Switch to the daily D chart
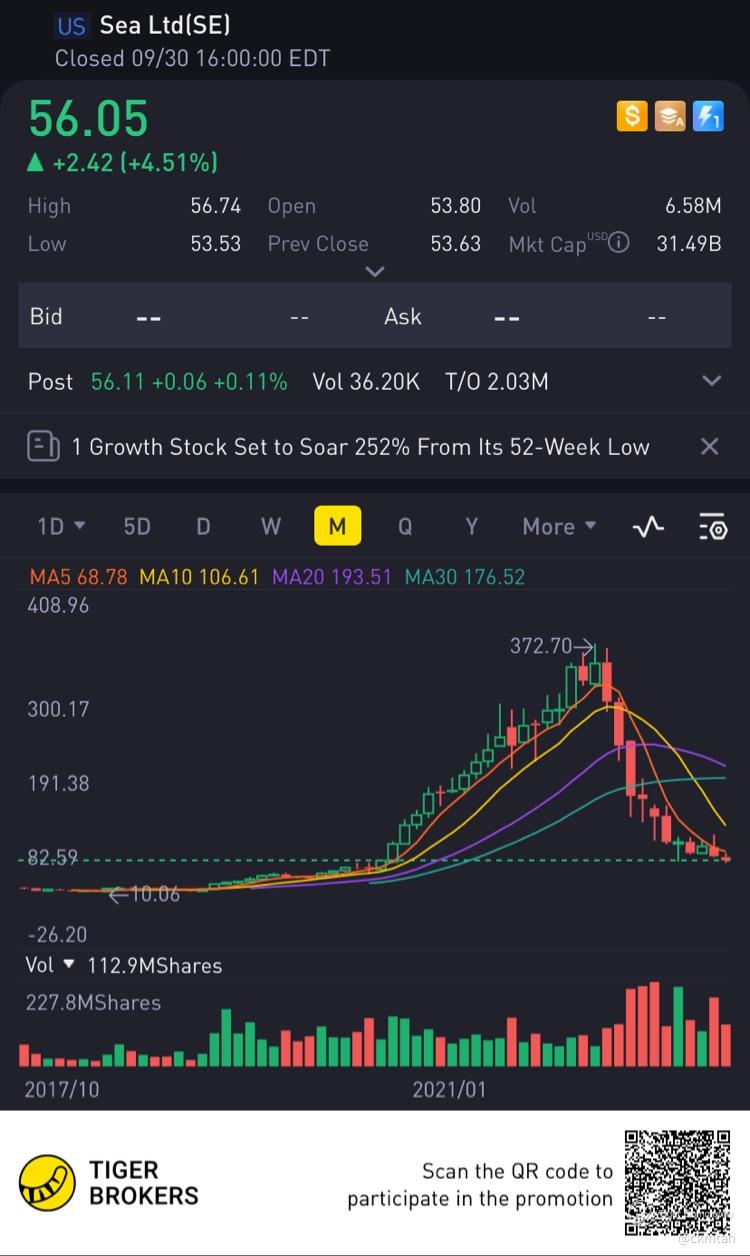 pos(203,526)
